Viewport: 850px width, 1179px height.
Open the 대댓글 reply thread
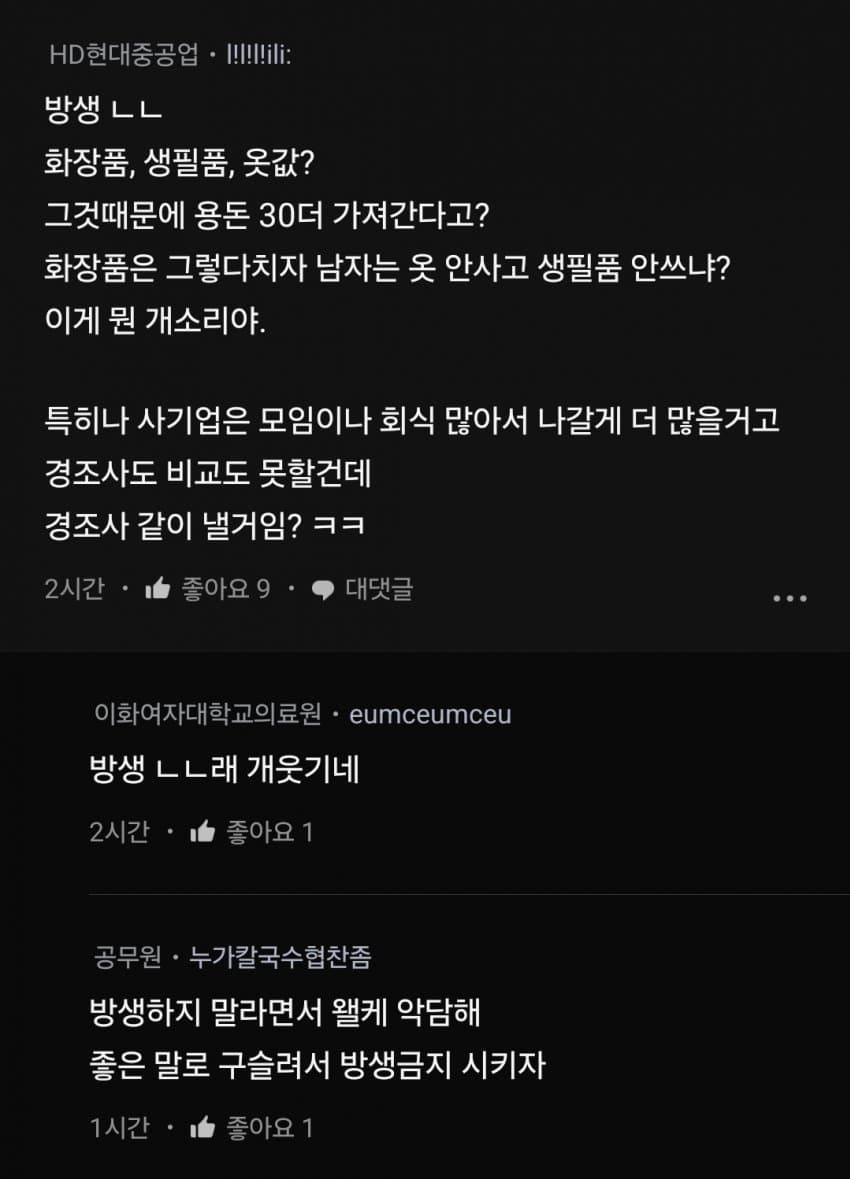click(x=380, y=591)
